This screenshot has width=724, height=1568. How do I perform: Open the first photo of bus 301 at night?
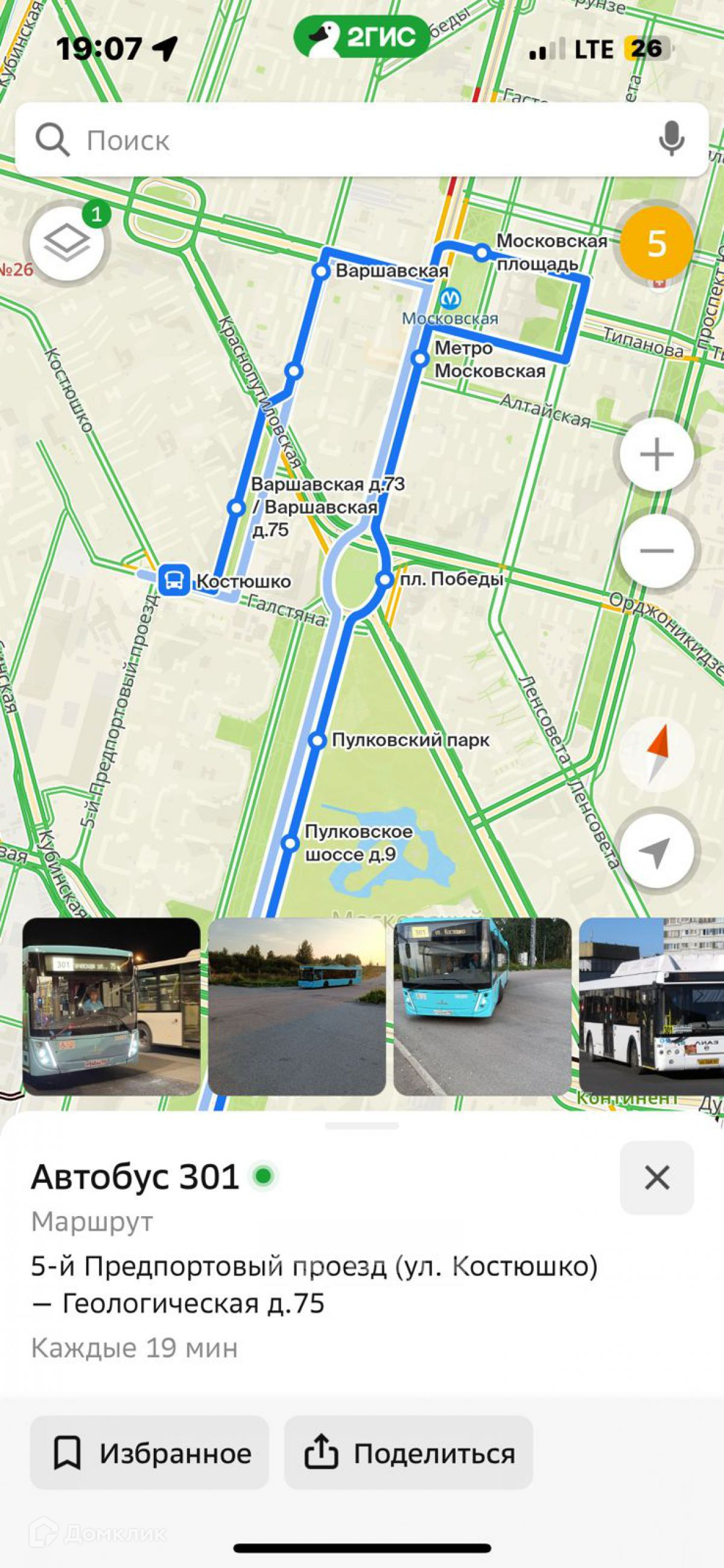click(x=112, y=1007)
